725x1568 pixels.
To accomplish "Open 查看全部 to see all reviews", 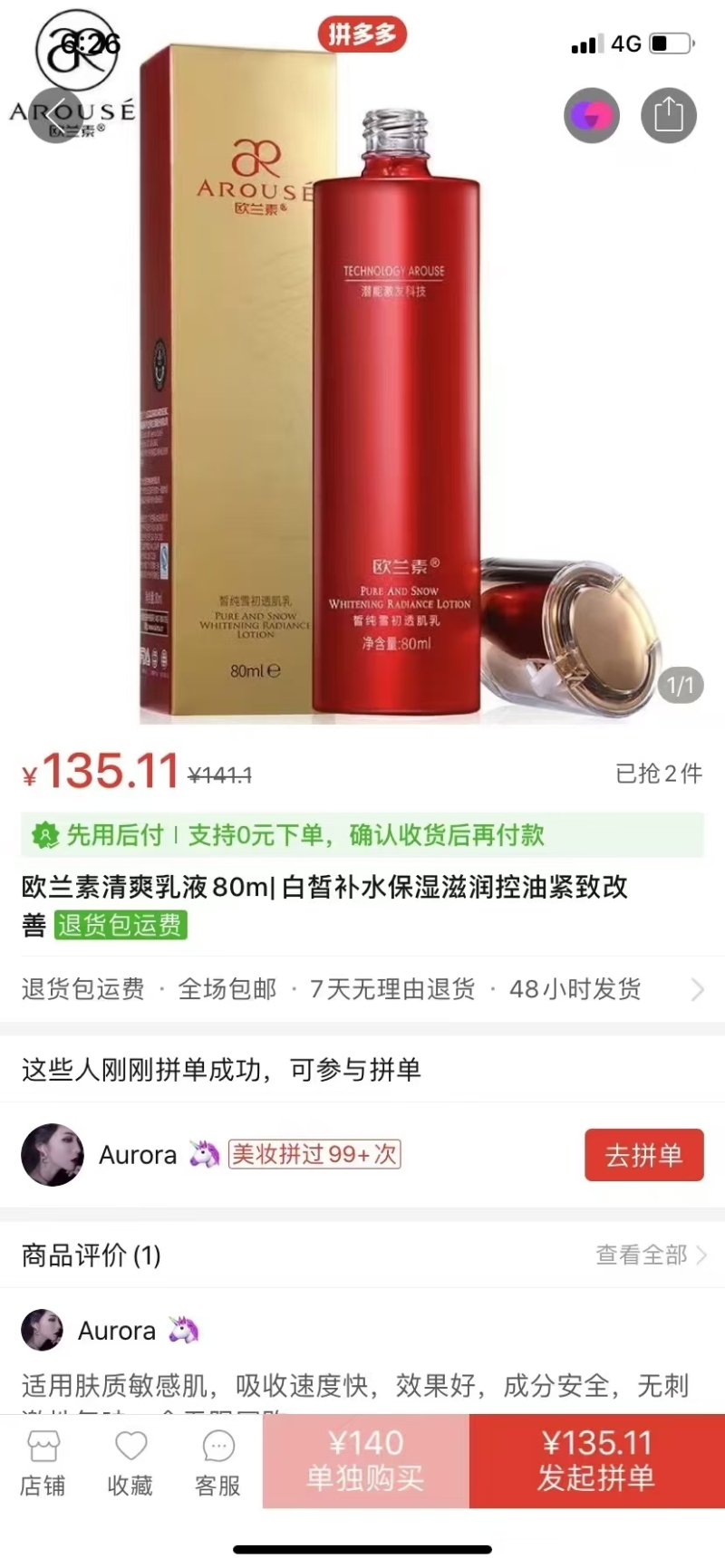I will coord(649,1255).
